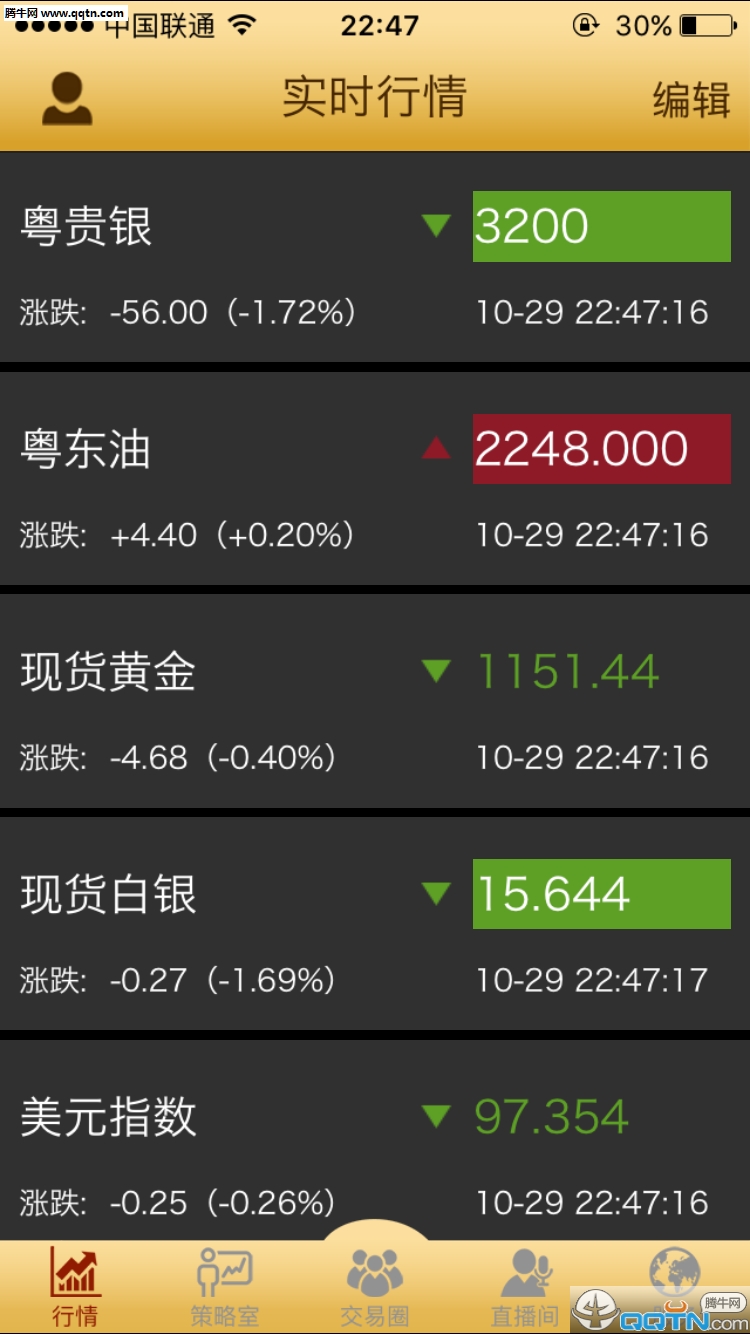Click the green 3200 price box
The height and width of the screenshot is (1334, 750).
[x=600, y=226]
